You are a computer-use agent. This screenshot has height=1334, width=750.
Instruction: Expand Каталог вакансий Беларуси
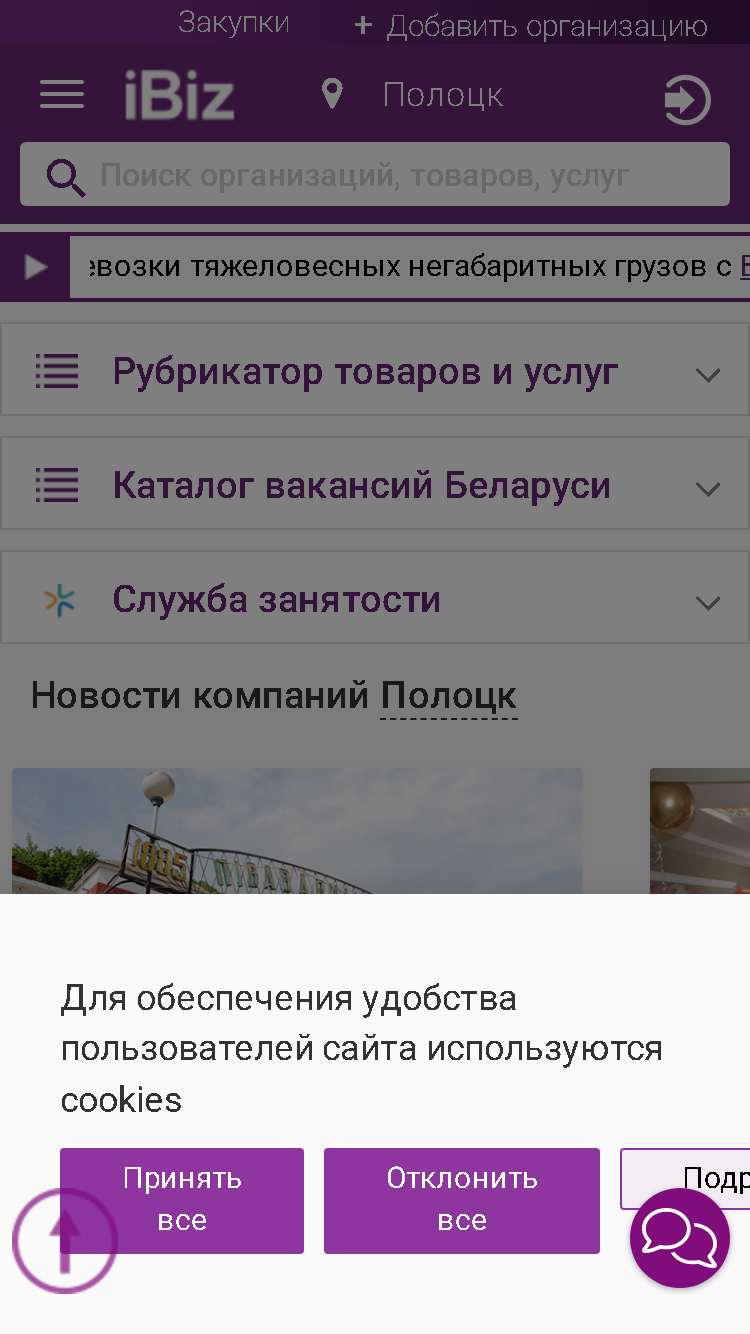point(375,485)
